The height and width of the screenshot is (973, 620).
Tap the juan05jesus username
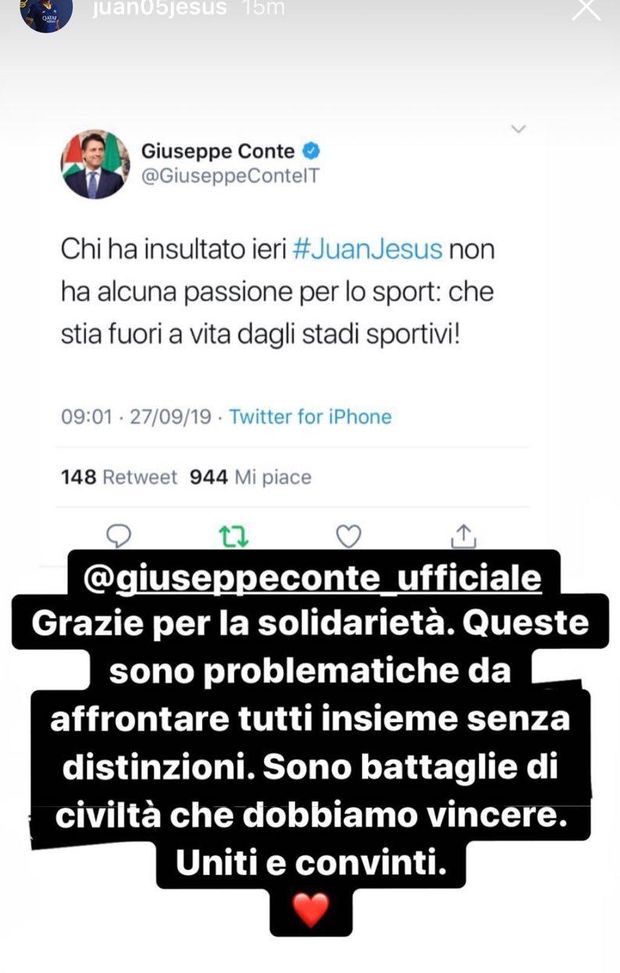tap(155, 8)
